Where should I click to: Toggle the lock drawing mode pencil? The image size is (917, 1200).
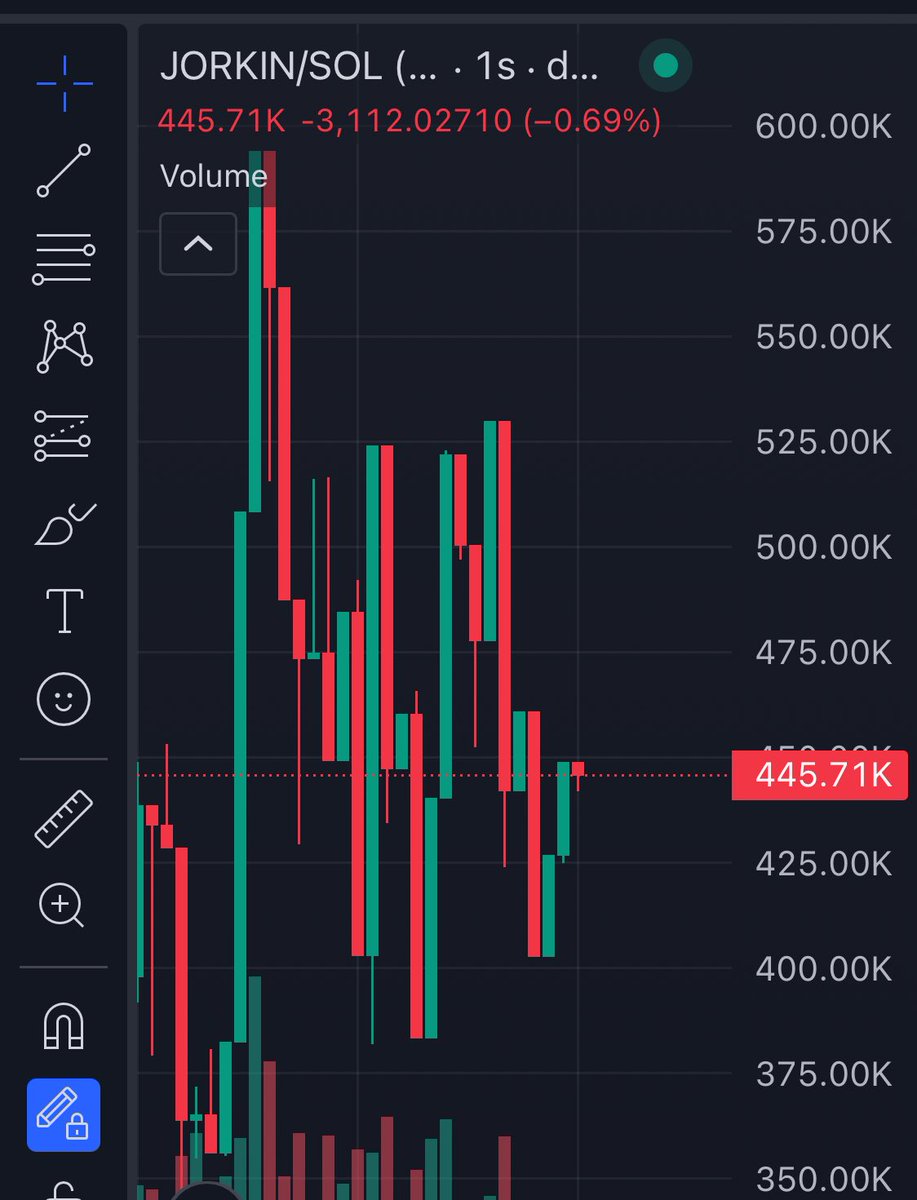point(64,1114)
